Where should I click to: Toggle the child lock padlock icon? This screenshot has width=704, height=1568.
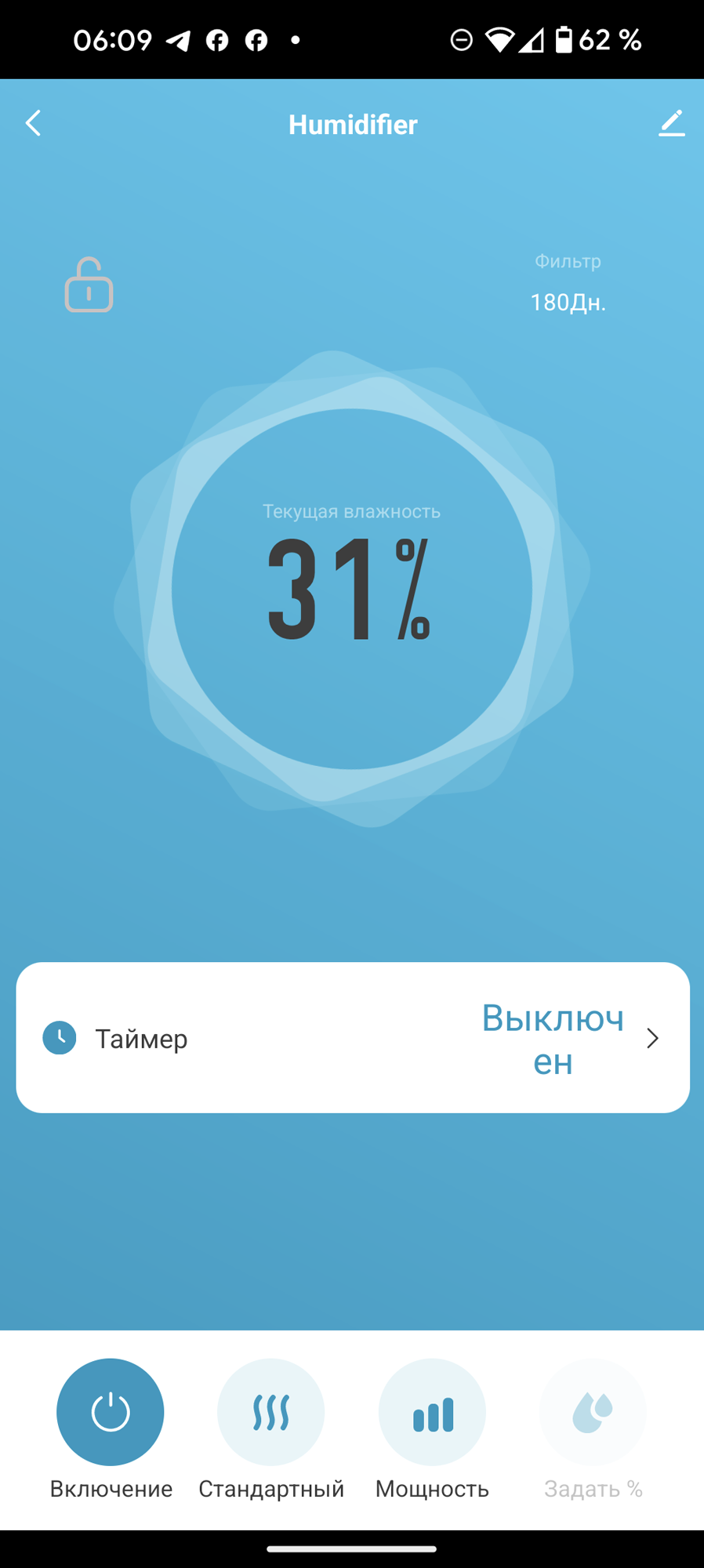(x=89, y=285)
